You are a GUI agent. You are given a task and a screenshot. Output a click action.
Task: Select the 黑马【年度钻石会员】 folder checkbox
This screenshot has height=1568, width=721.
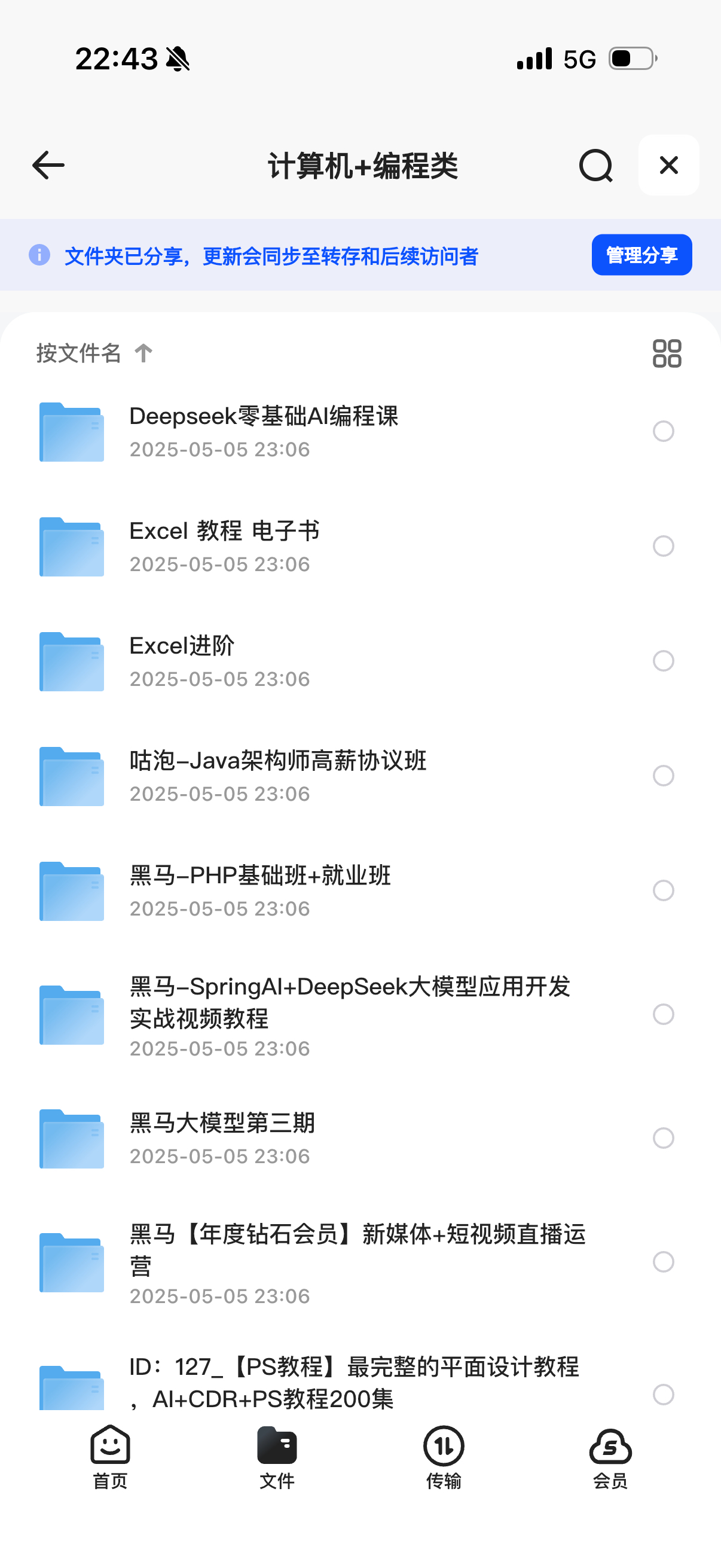[663, 1262]
